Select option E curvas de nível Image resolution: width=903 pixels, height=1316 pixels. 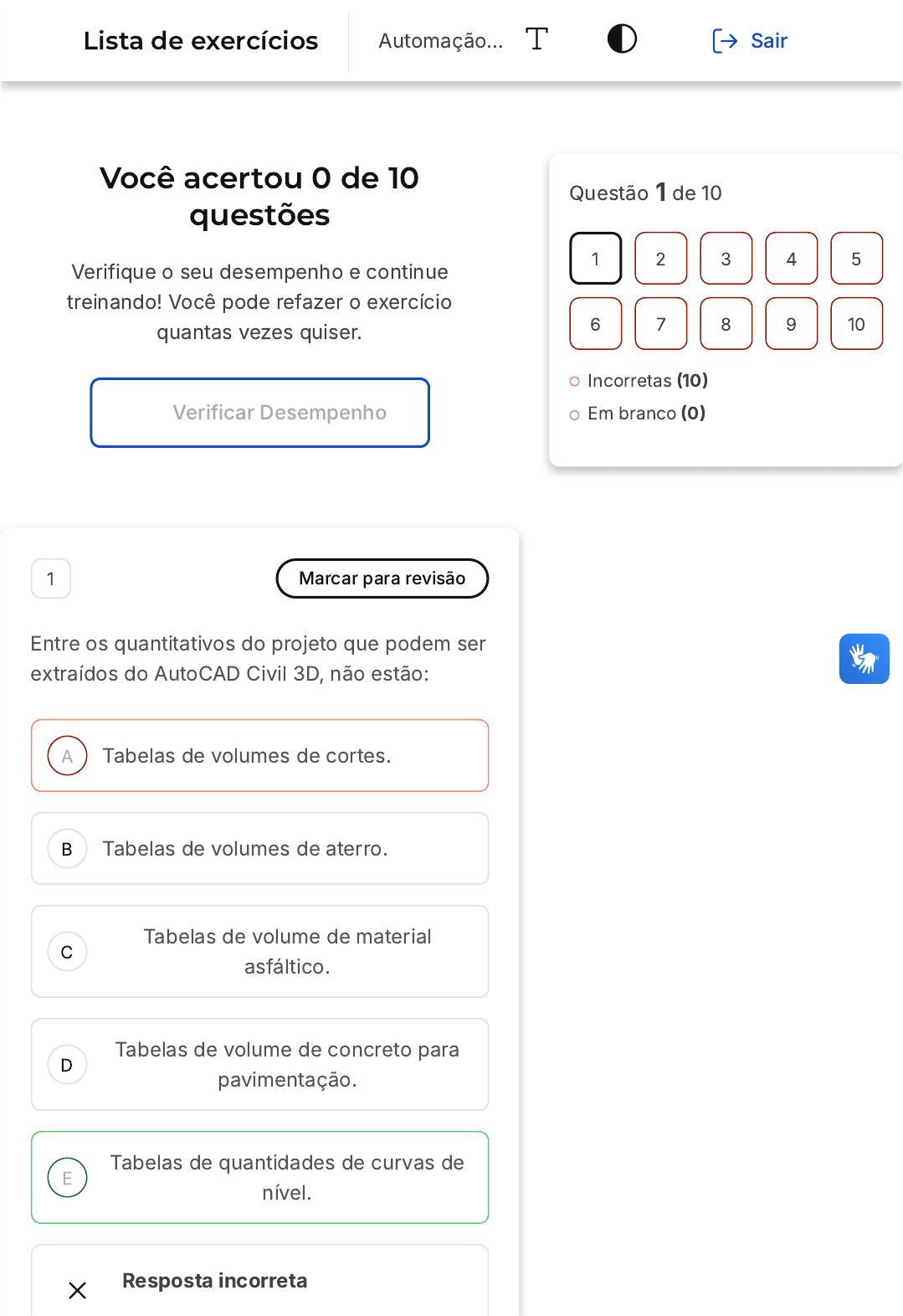[x=260, y=1178]
